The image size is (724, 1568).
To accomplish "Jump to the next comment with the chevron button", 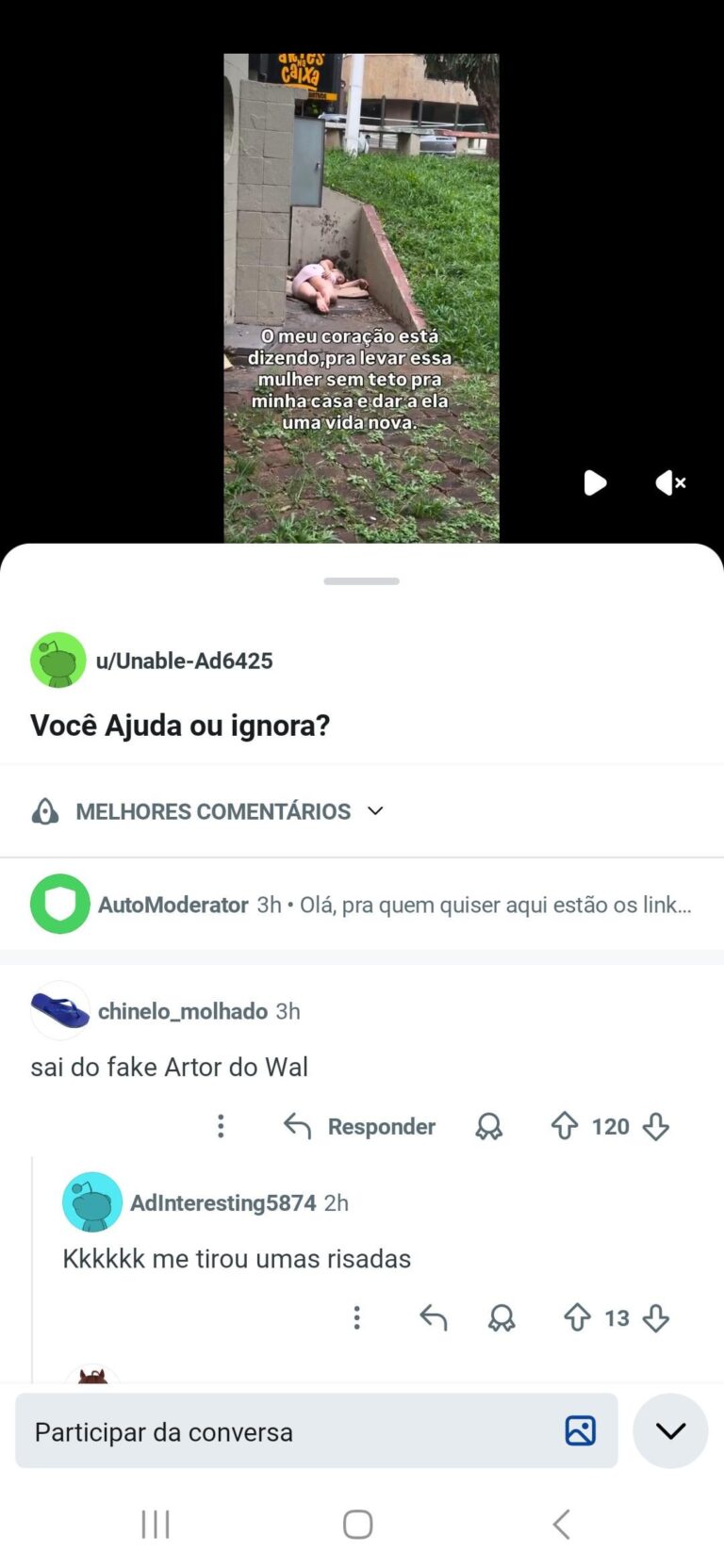I will [670, 1431].
